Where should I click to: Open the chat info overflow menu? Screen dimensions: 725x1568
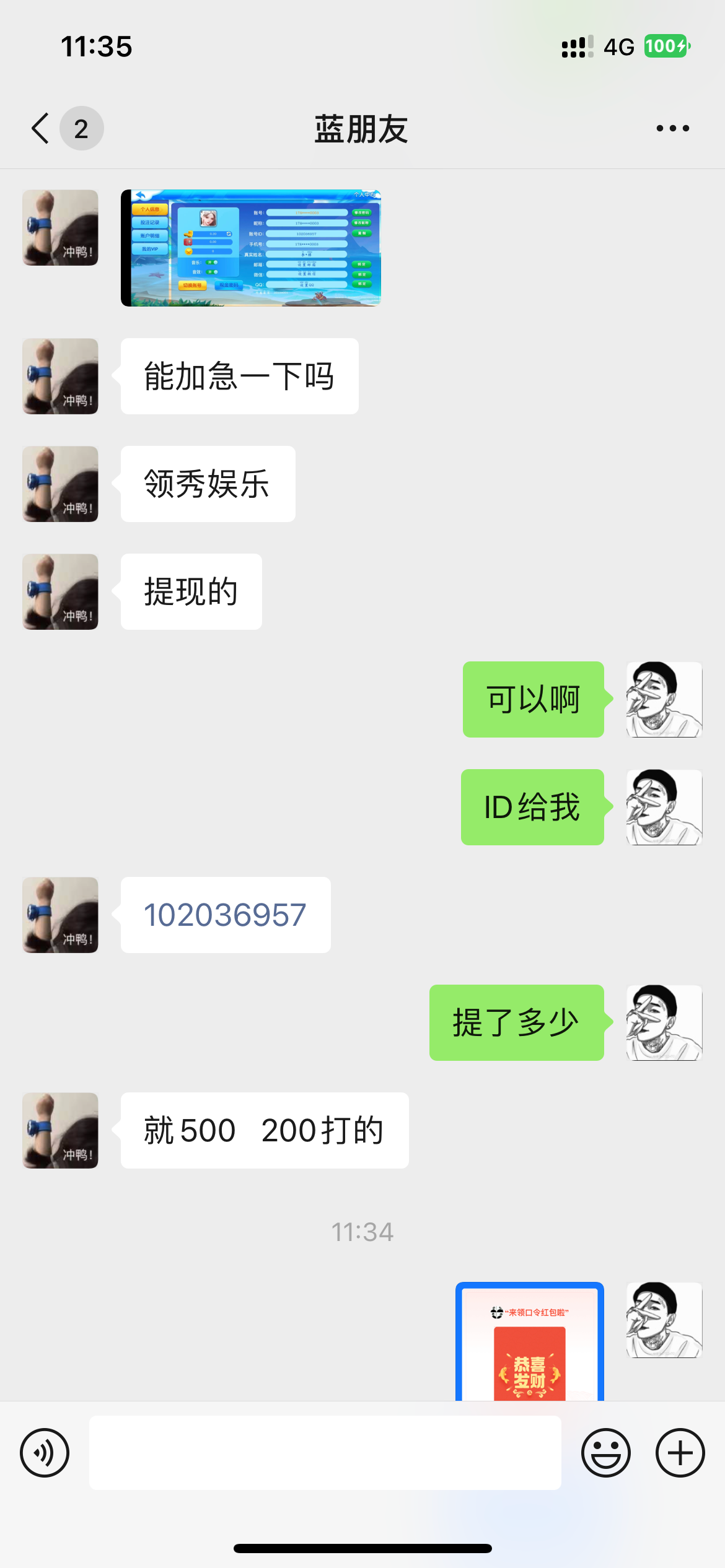click(672, 129)
